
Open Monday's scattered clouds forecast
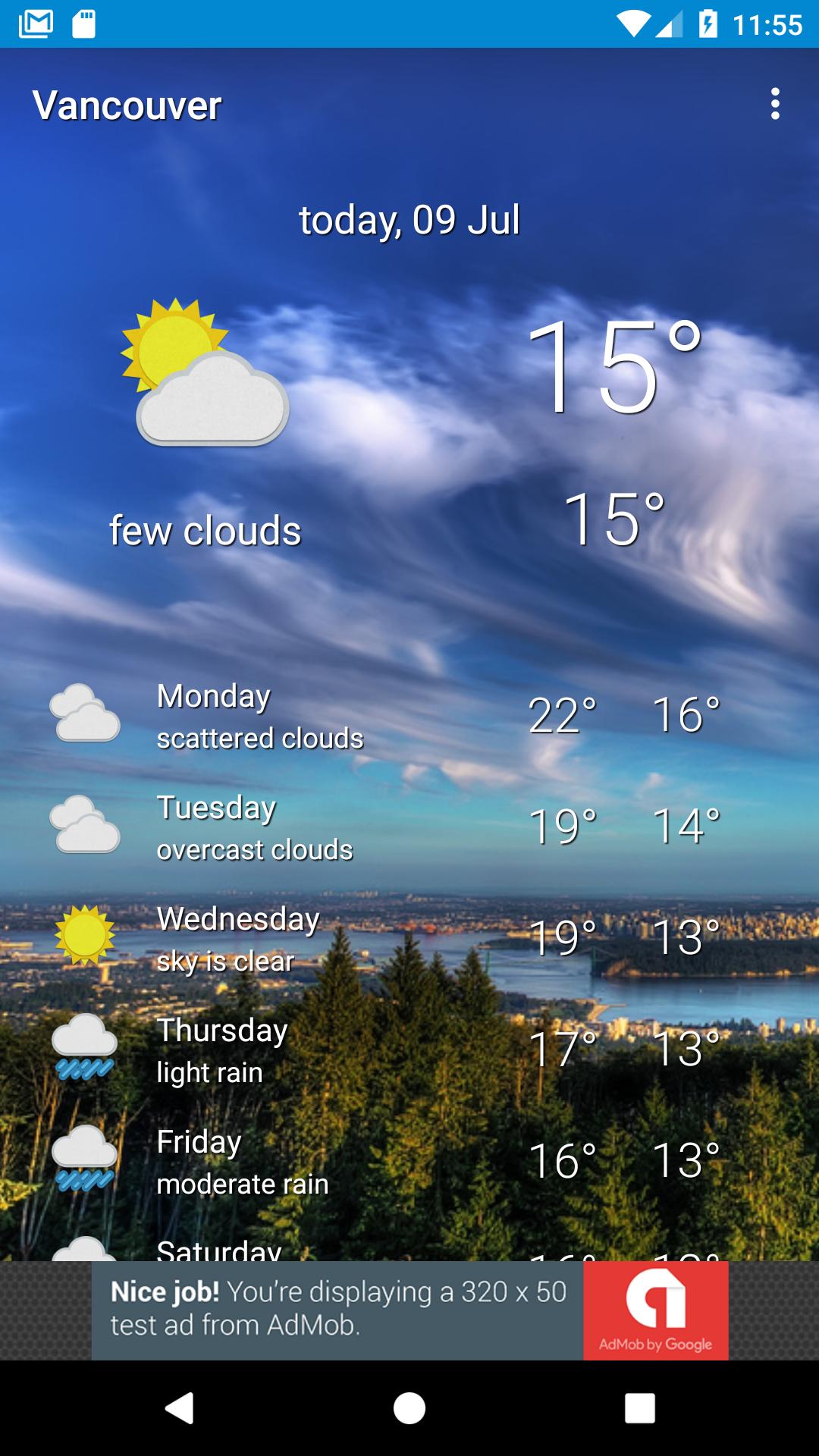[x=409, y=716]
